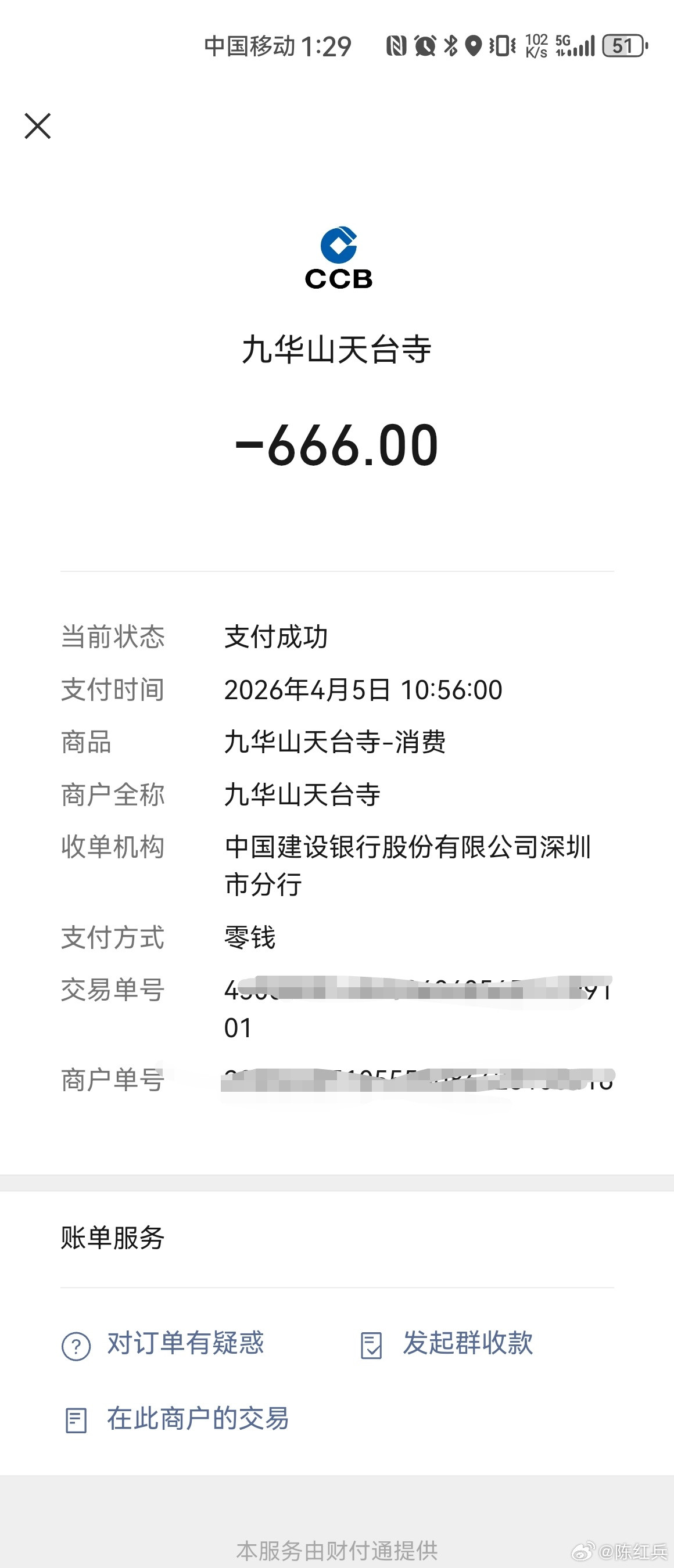Close the payment receipt with the X
Image resolution: width=674 pixels, height=1568 pixels.
tap(38, 127)
